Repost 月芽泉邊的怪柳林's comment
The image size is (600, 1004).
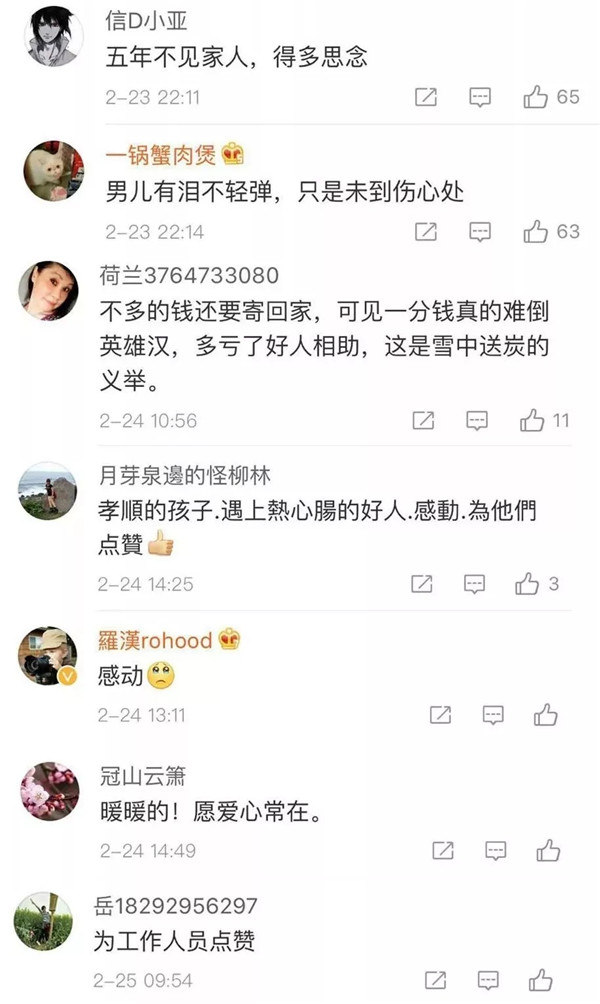point(422,583)
